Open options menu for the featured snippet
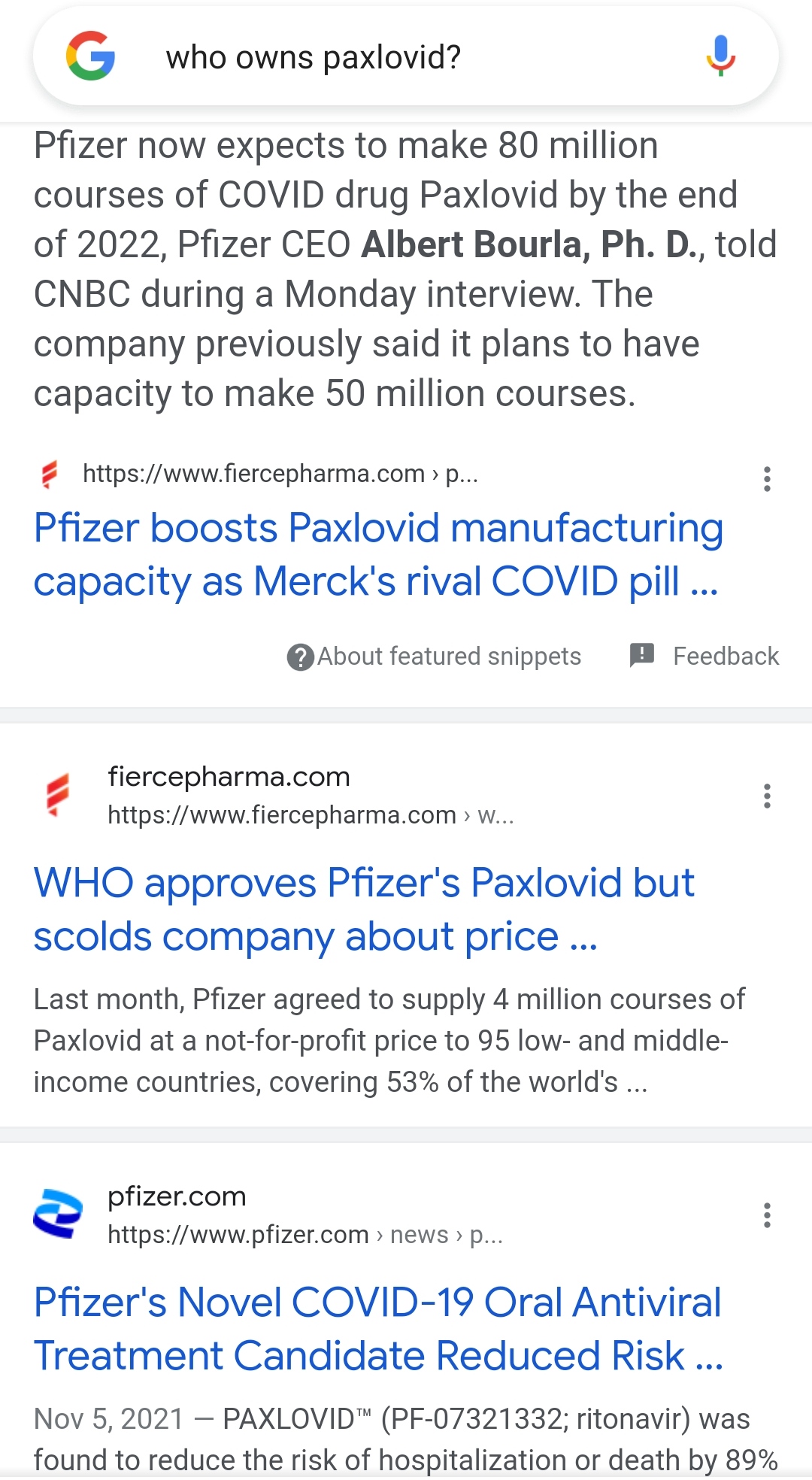 coord(767,479)
